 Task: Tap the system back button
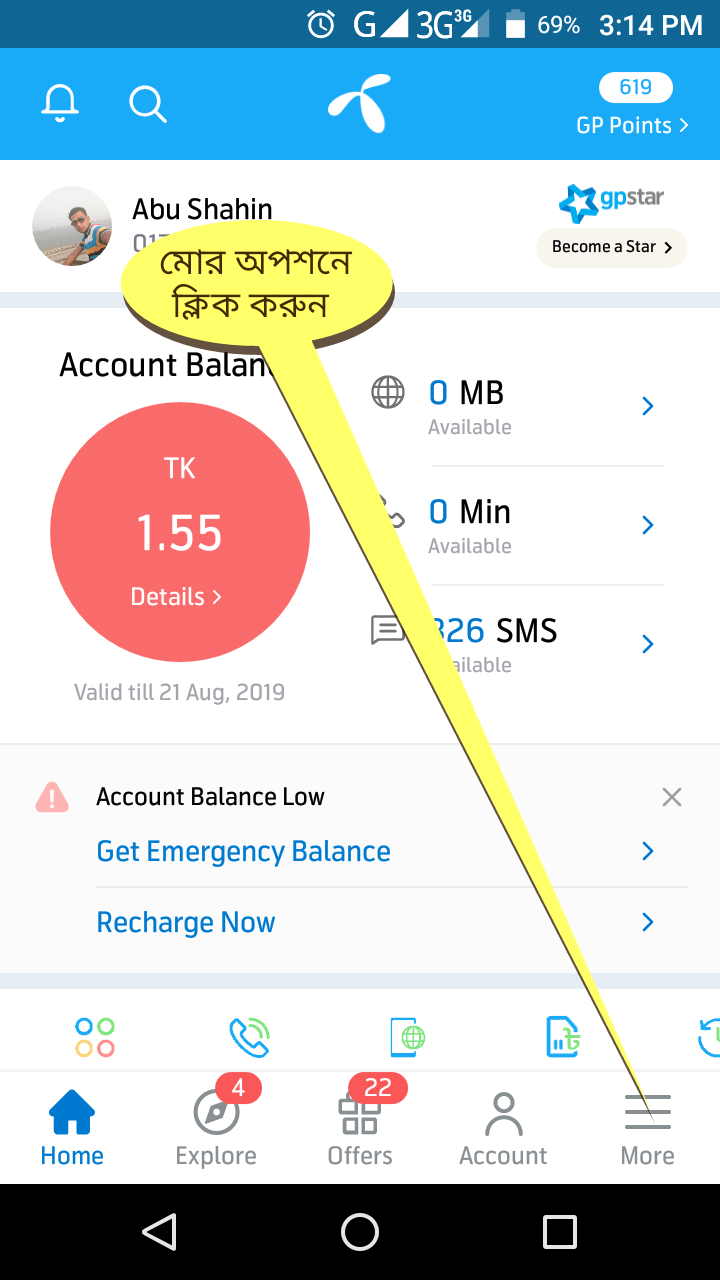click(160, 1232)
